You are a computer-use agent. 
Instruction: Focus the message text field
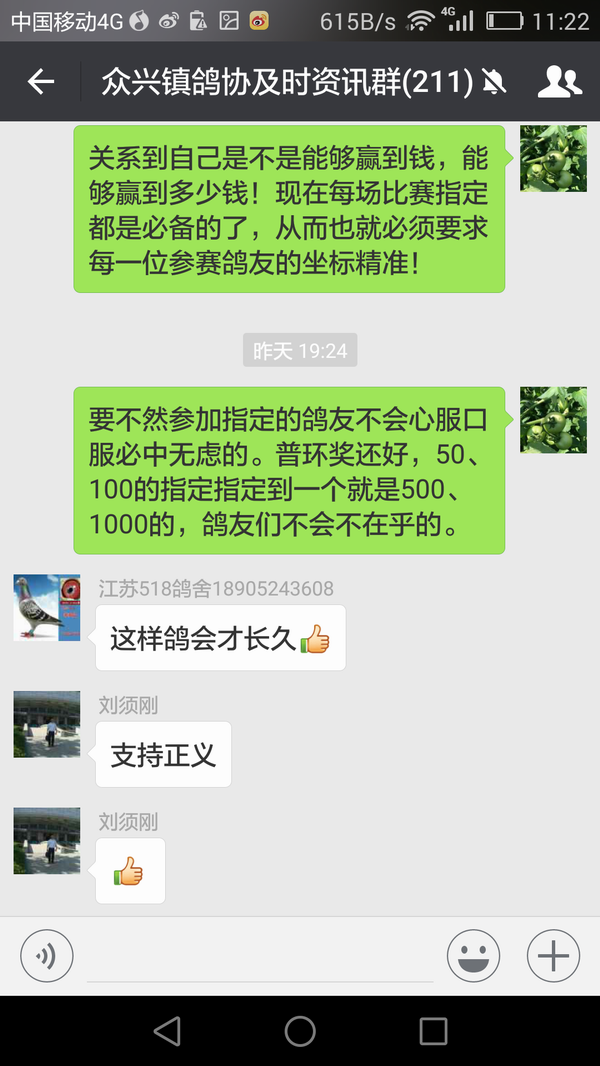(x=260, y=958)
